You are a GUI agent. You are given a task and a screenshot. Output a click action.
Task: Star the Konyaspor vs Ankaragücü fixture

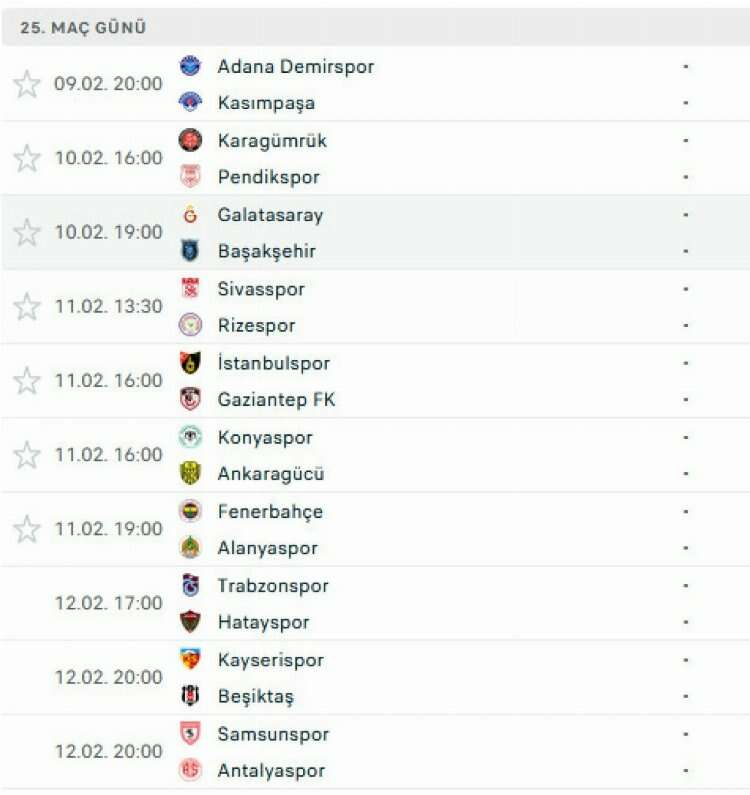pos(27,455)
